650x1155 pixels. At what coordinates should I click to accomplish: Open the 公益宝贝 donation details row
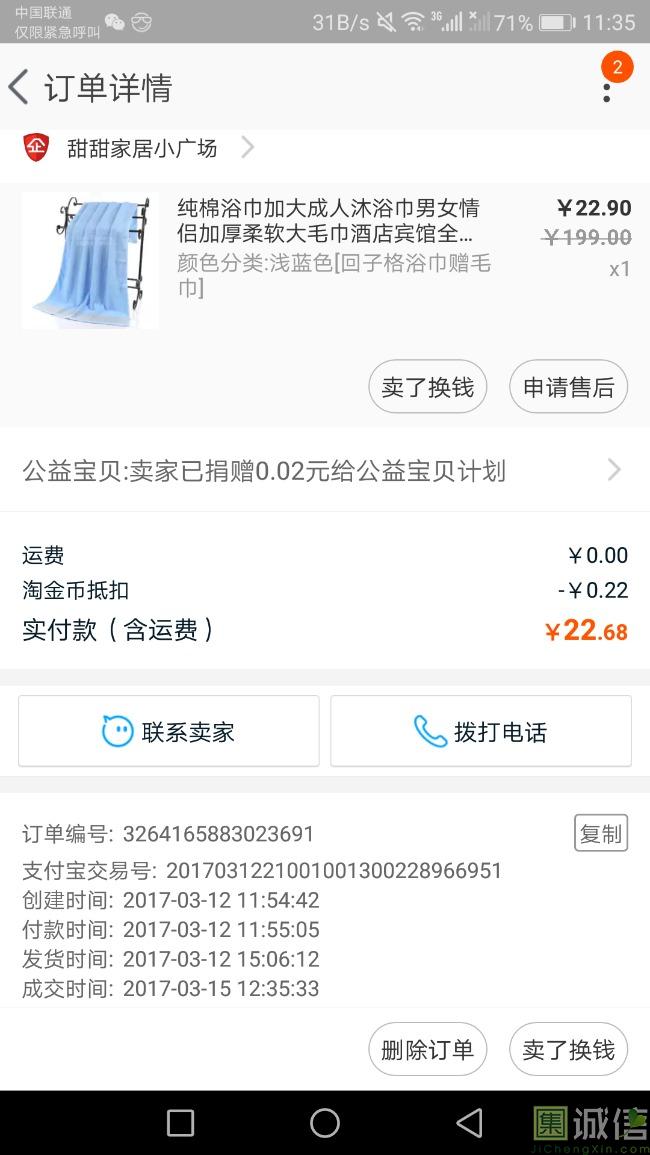point(322,471)
